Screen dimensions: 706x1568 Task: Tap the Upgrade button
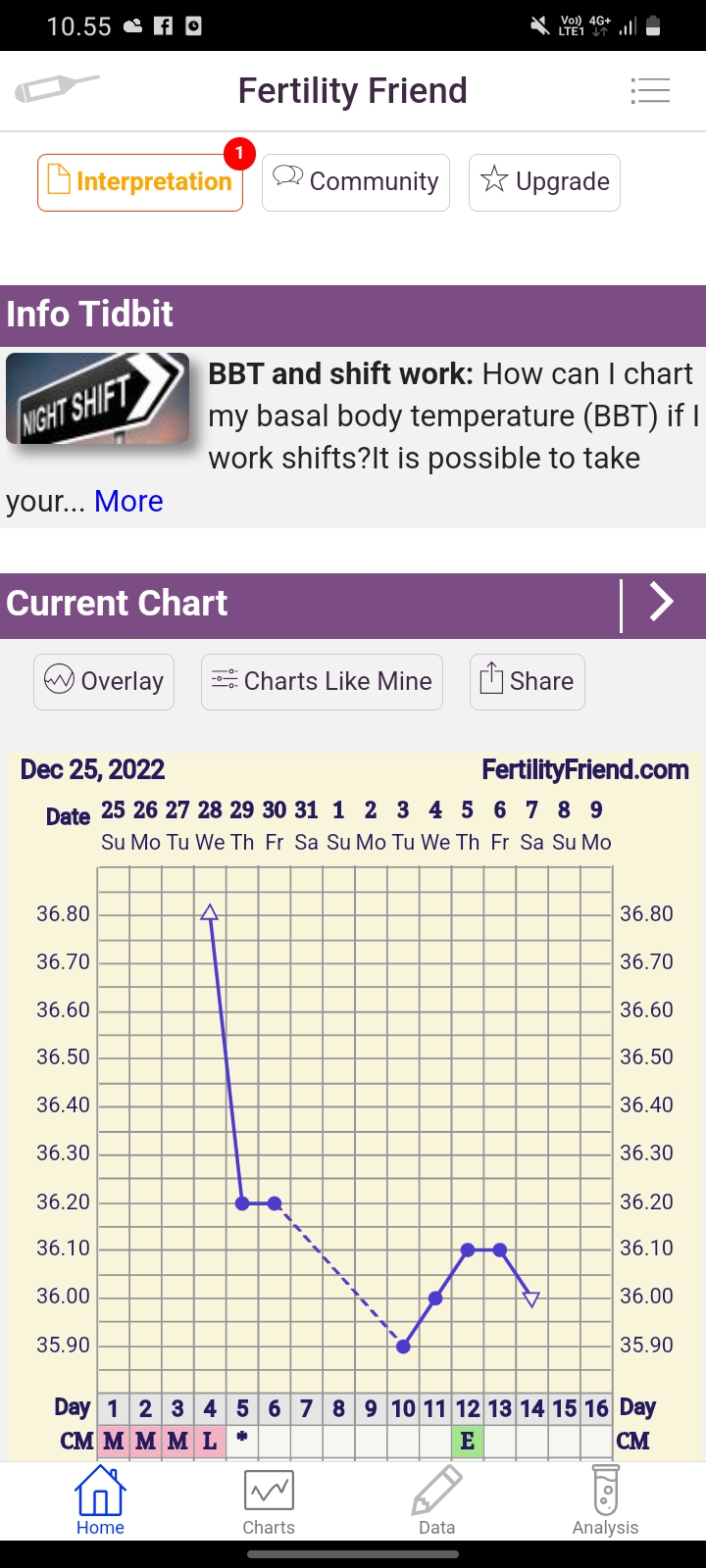[x=544, y=182]
